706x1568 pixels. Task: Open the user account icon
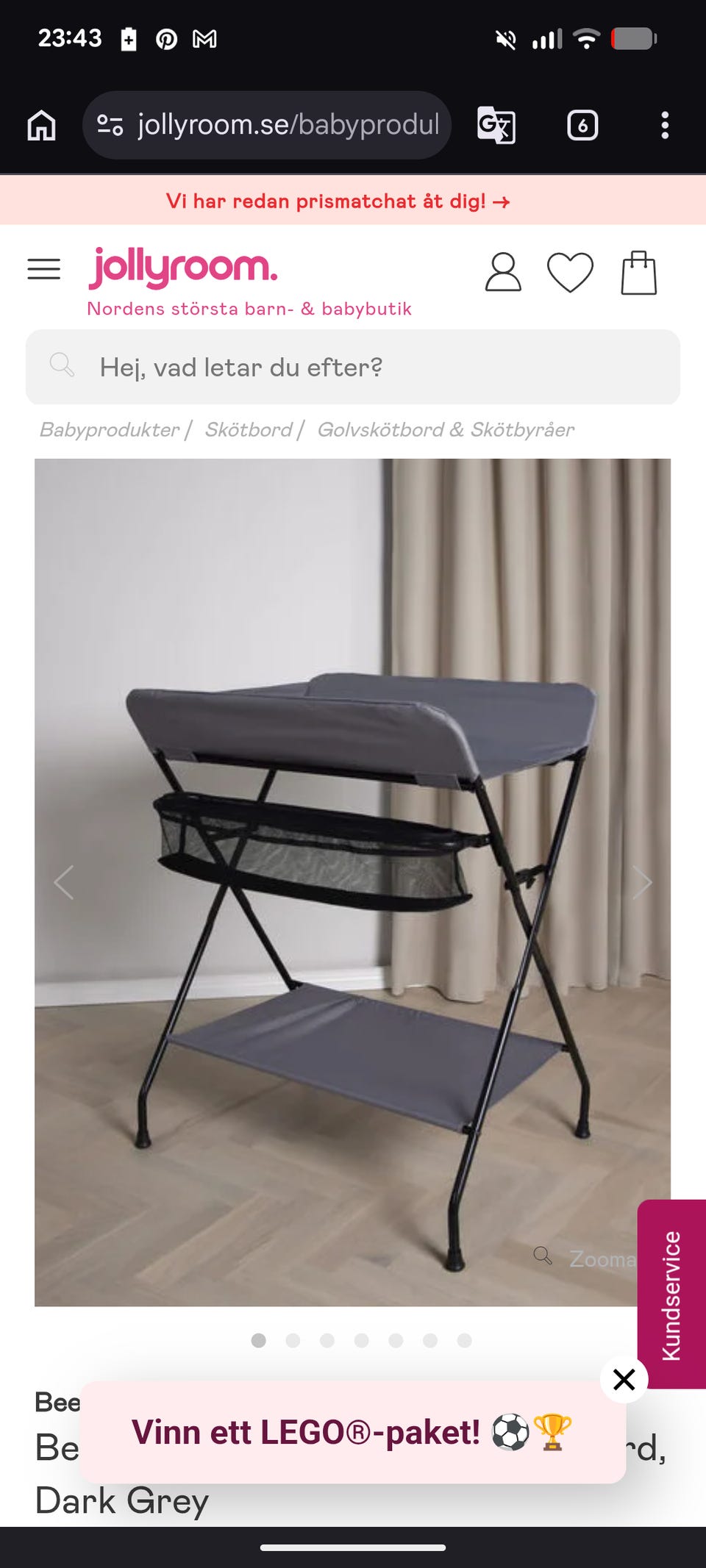click(x=503, y=273)
